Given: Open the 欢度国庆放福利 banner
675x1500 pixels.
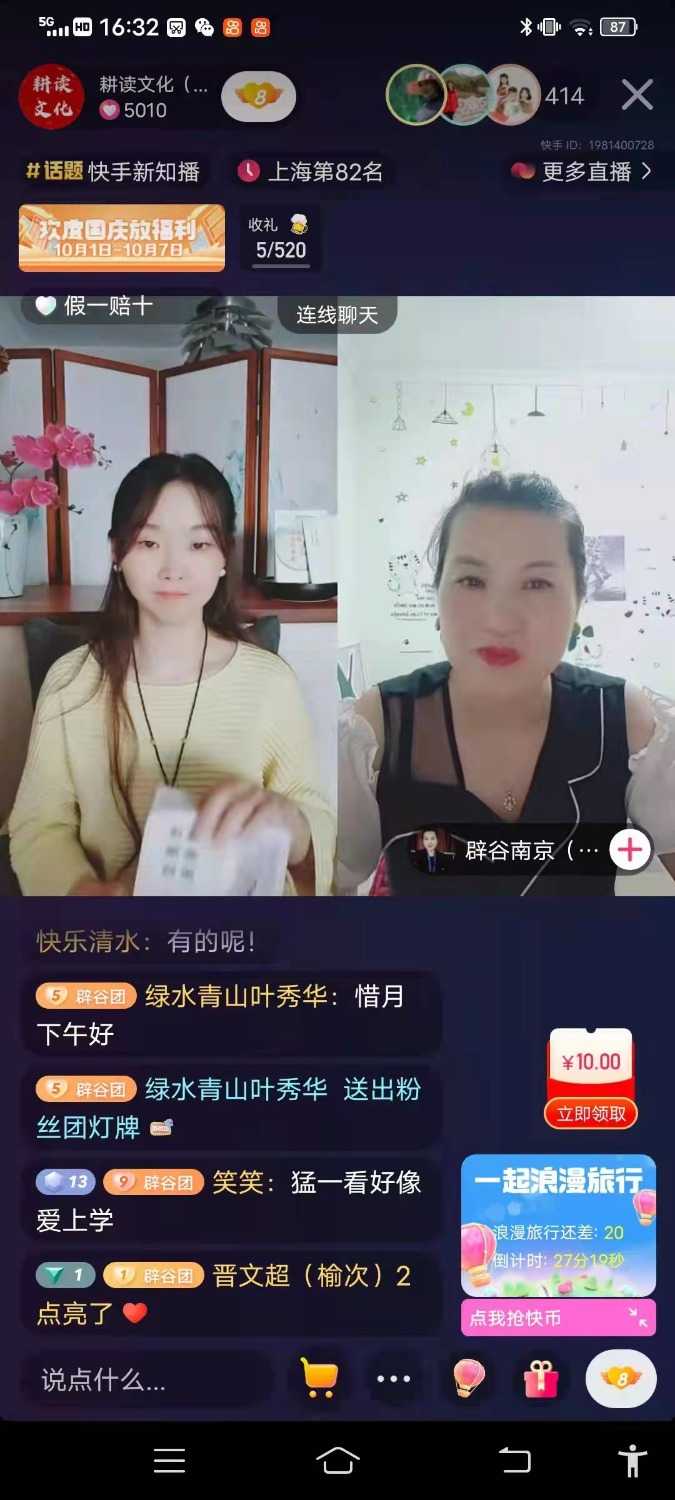Looking at the screenshot, I should [122, 238].
